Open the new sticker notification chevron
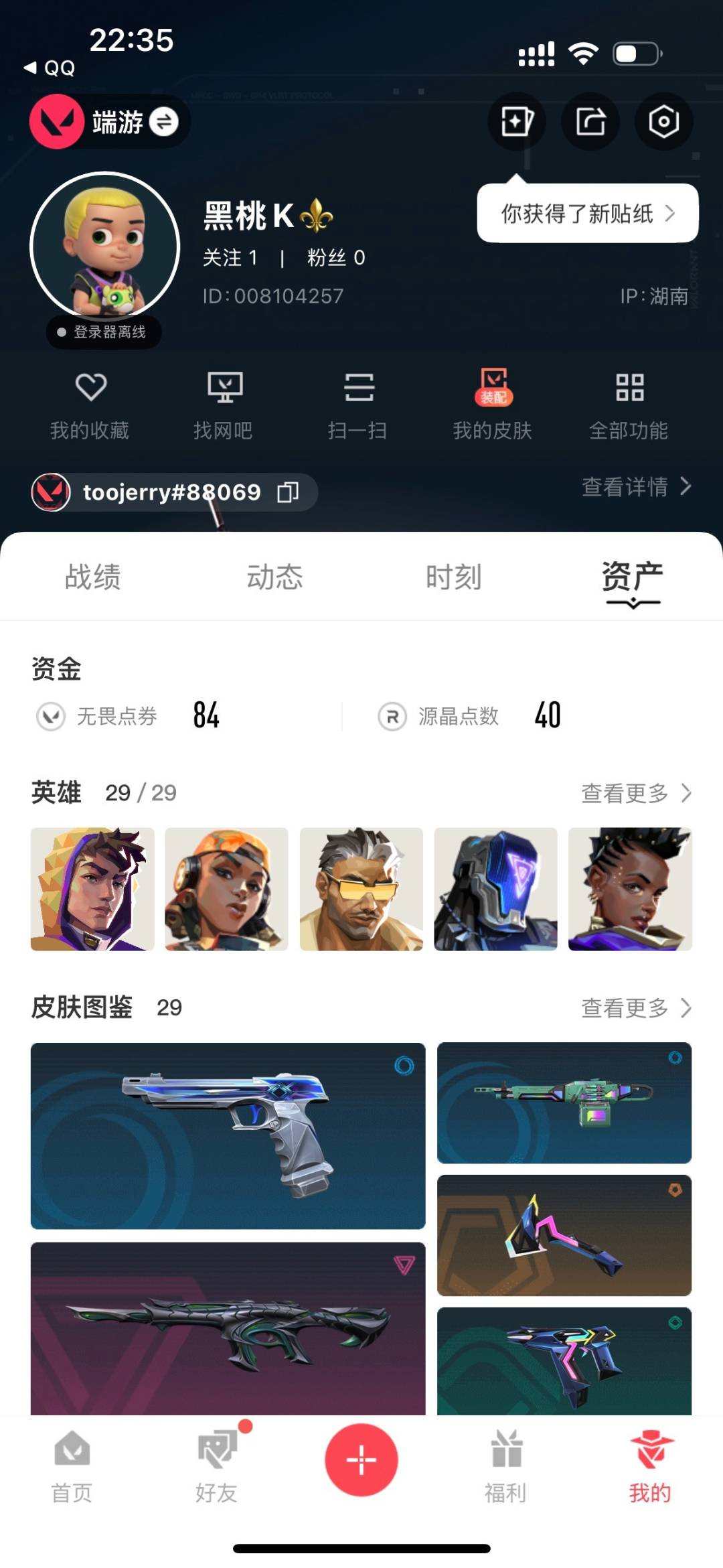 pos(673,213)
